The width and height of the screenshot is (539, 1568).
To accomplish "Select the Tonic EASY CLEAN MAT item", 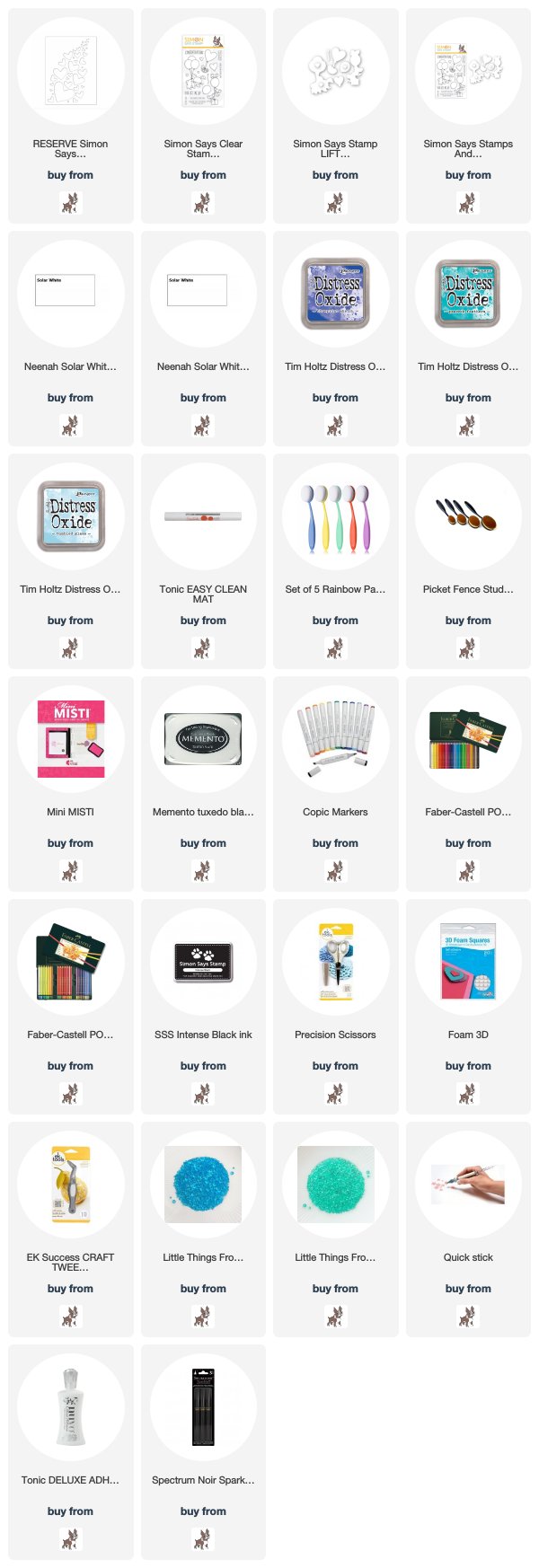I will [203, 517].
